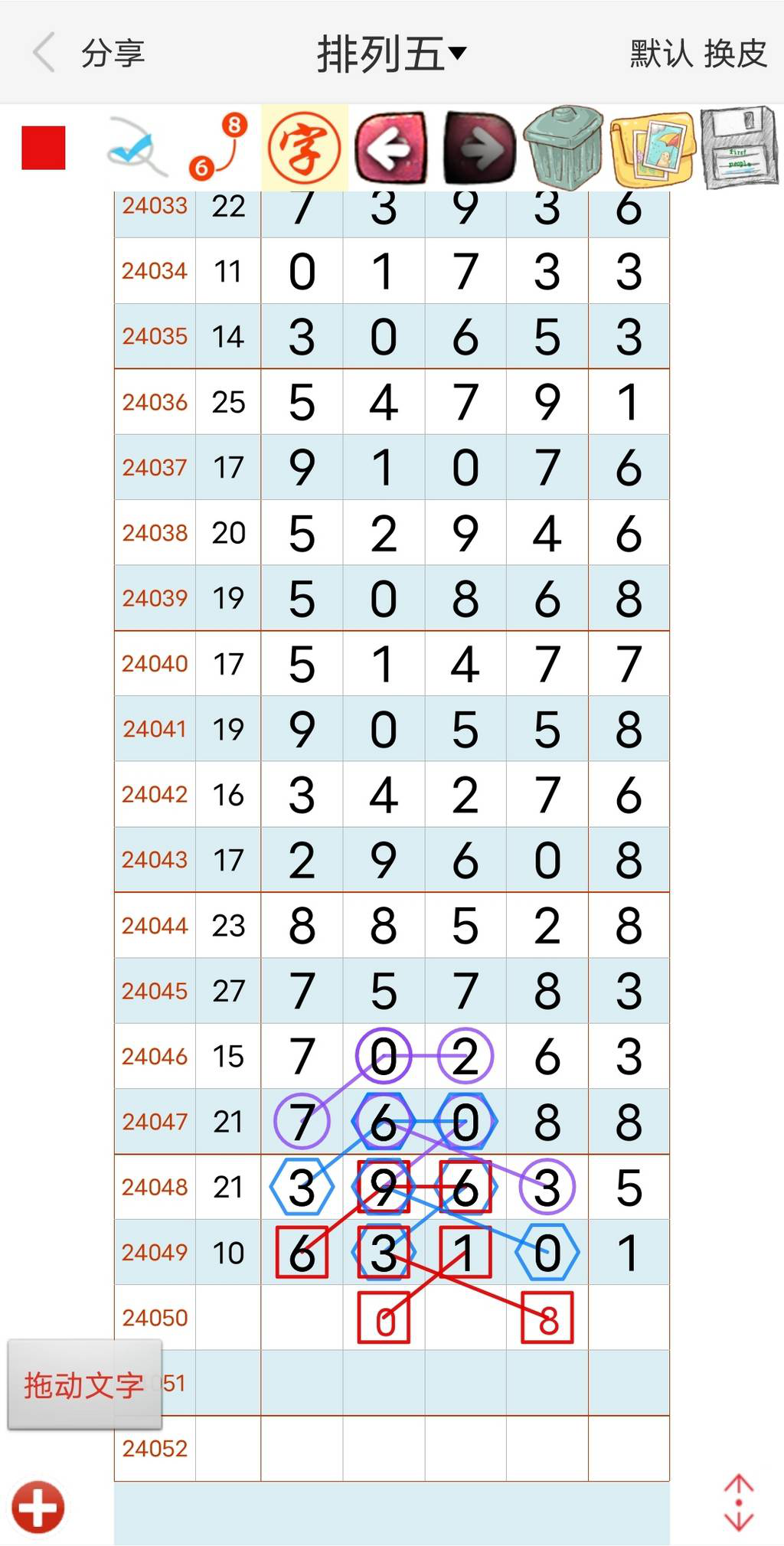Image resolution: width=784 pixels, height=1546 pixels.
Task: Tap the 分享 share button
Action: (113, 54)
